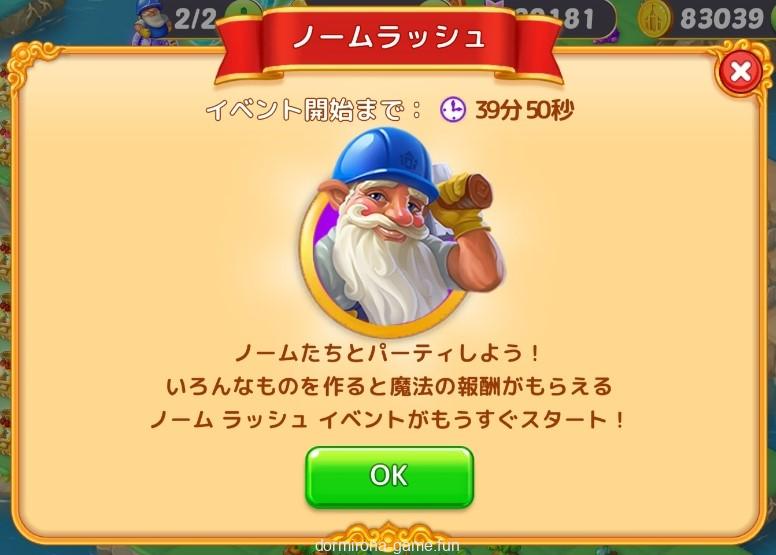The image size is (776, 555).
Task: Close the ノームラッシュ event dialog
Action: (739, 73)
